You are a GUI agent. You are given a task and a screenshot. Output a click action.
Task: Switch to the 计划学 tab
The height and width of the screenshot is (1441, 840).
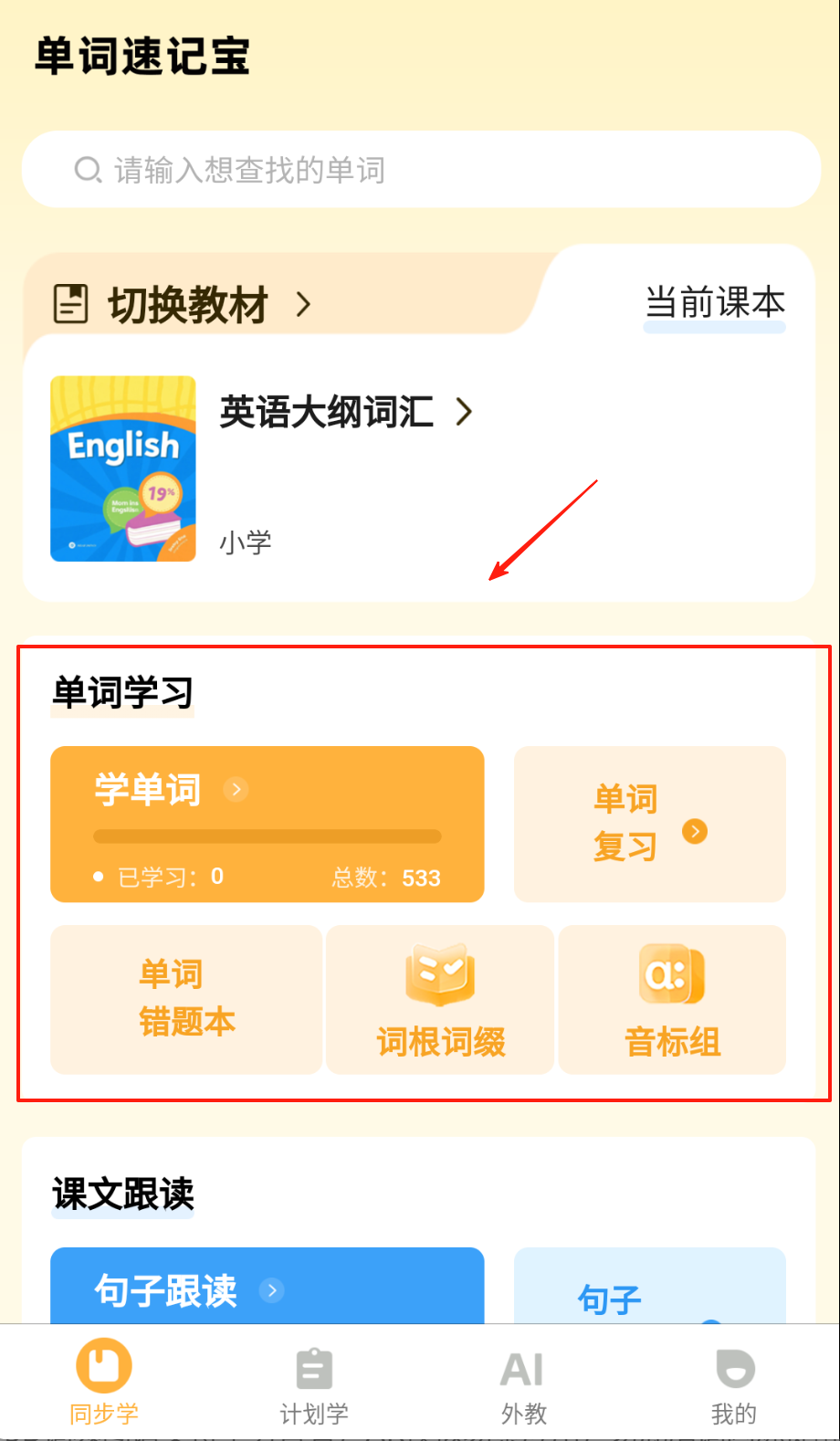tap(314, 1383)
